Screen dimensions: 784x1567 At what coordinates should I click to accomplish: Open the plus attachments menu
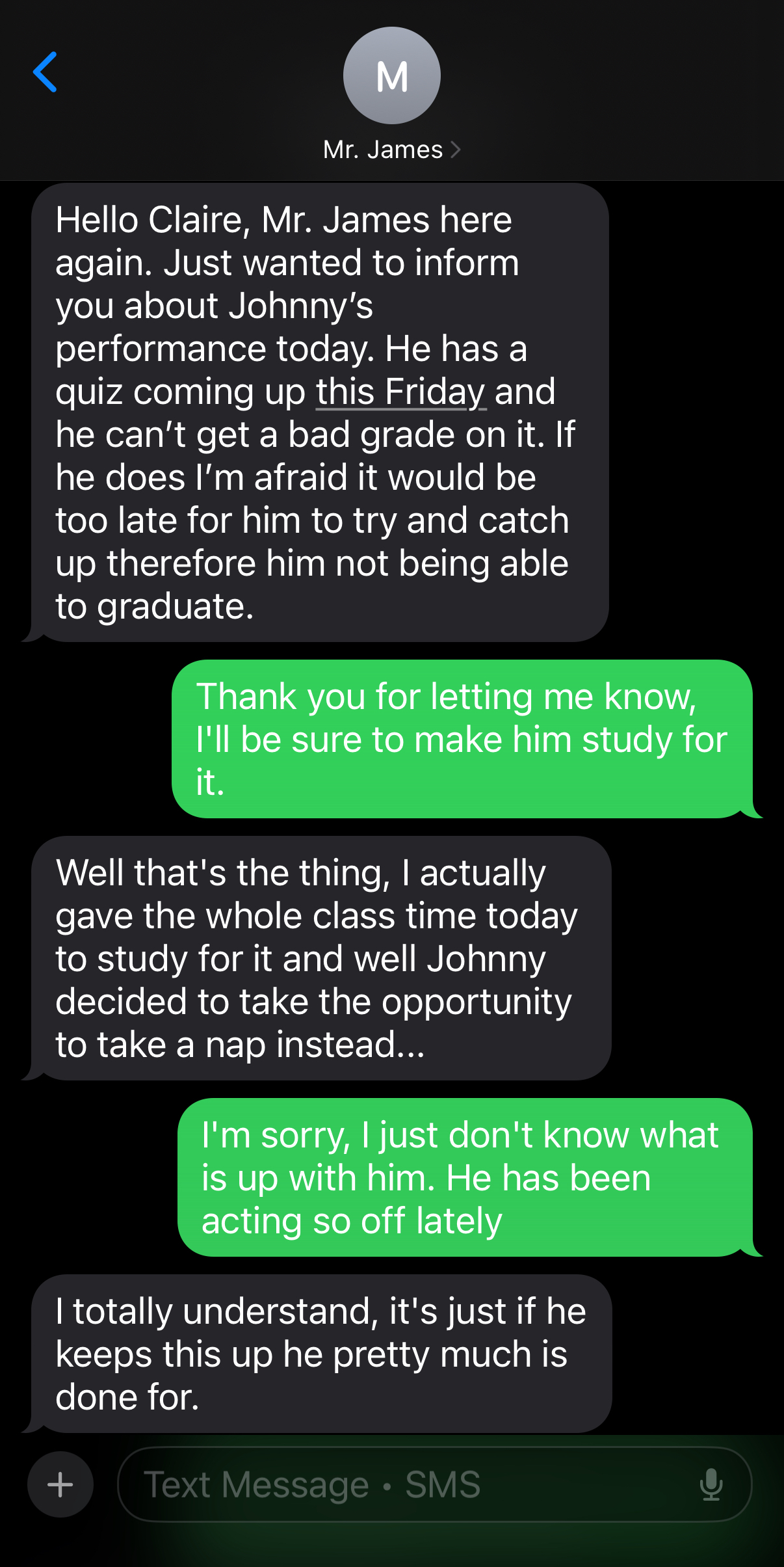click(60, 1484)
